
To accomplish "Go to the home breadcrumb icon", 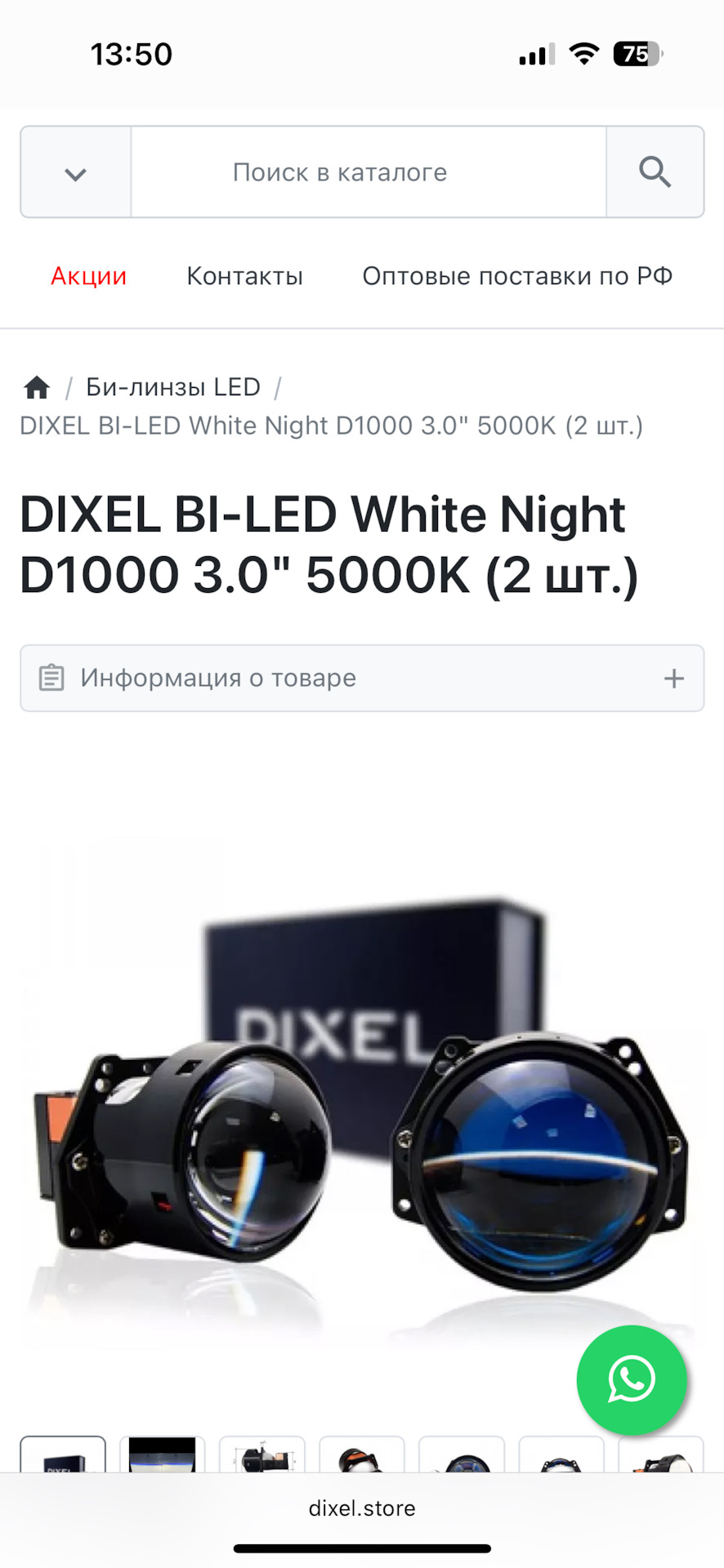I will [37, 387].
